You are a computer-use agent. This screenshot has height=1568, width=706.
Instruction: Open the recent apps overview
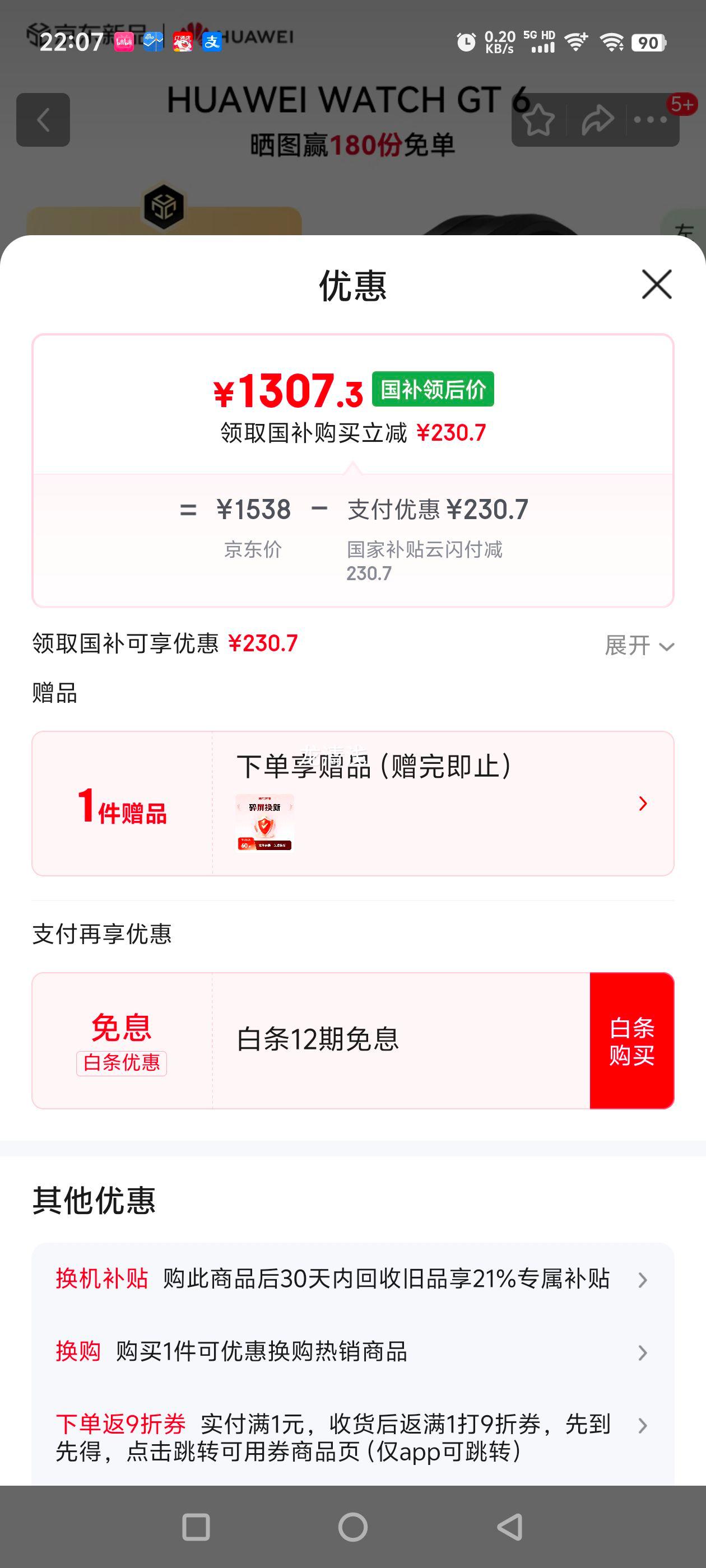point(196,1527)
